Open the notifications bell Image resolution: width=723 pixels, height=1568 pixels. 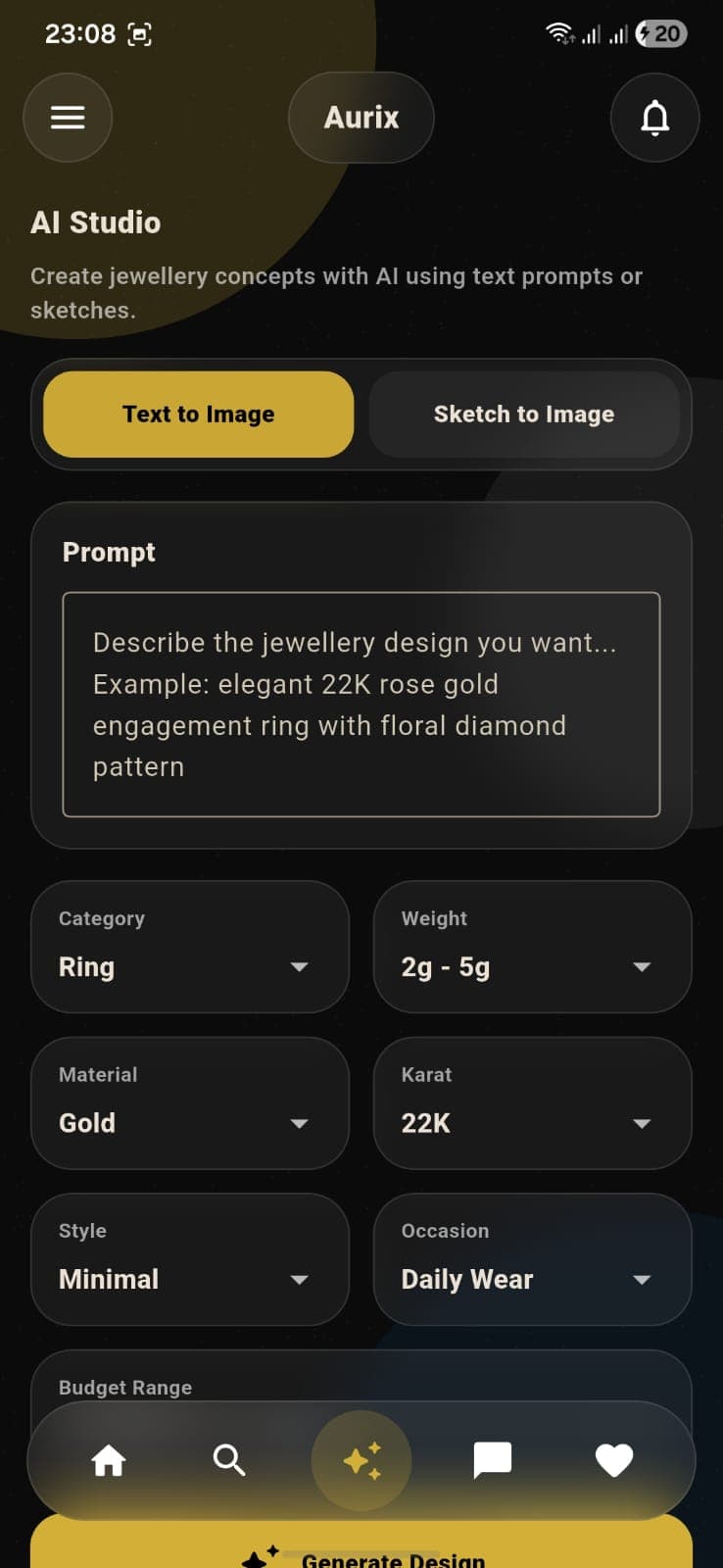pyautogui.click(x=654, y=118)
